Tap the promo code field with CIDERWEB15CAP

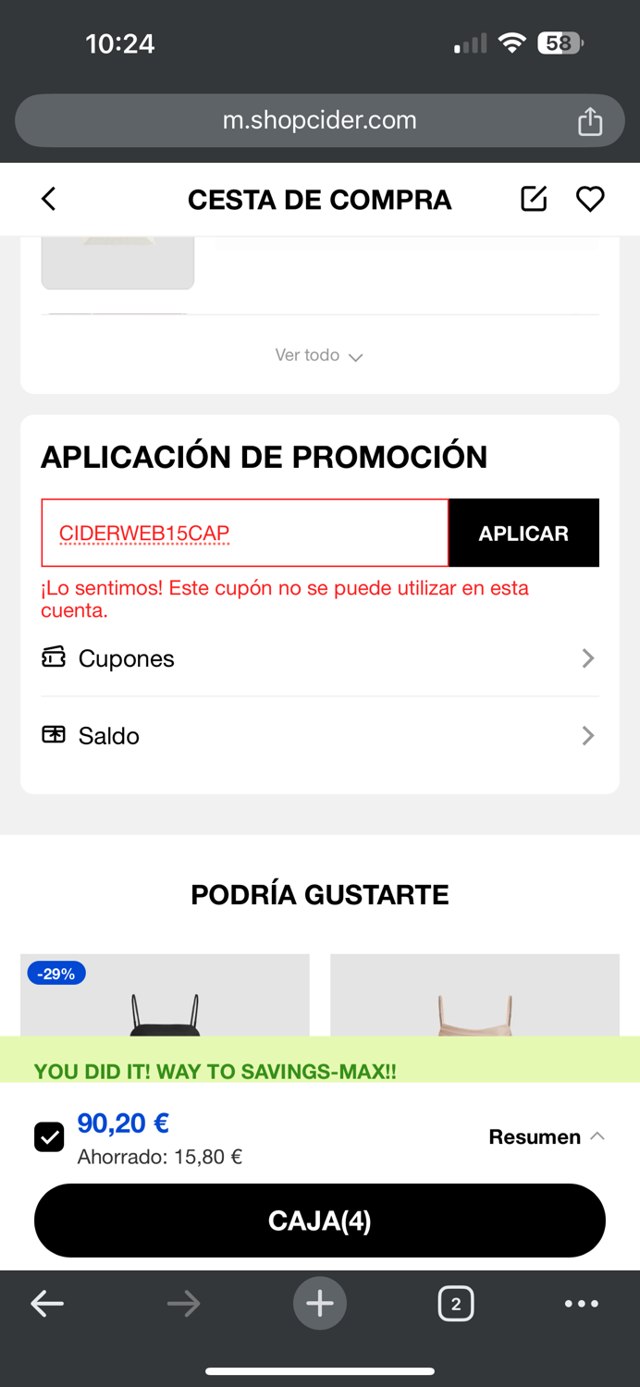click(245, 533)
